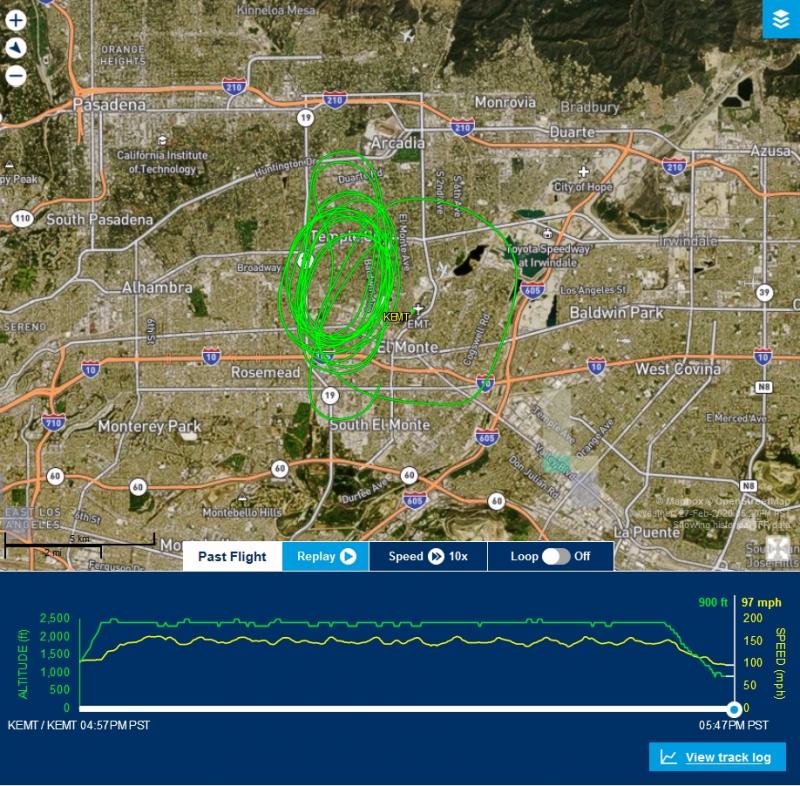Open the View track log link
Image resolution: width=800 pixels, height=786 pixels.
(717, 757)
